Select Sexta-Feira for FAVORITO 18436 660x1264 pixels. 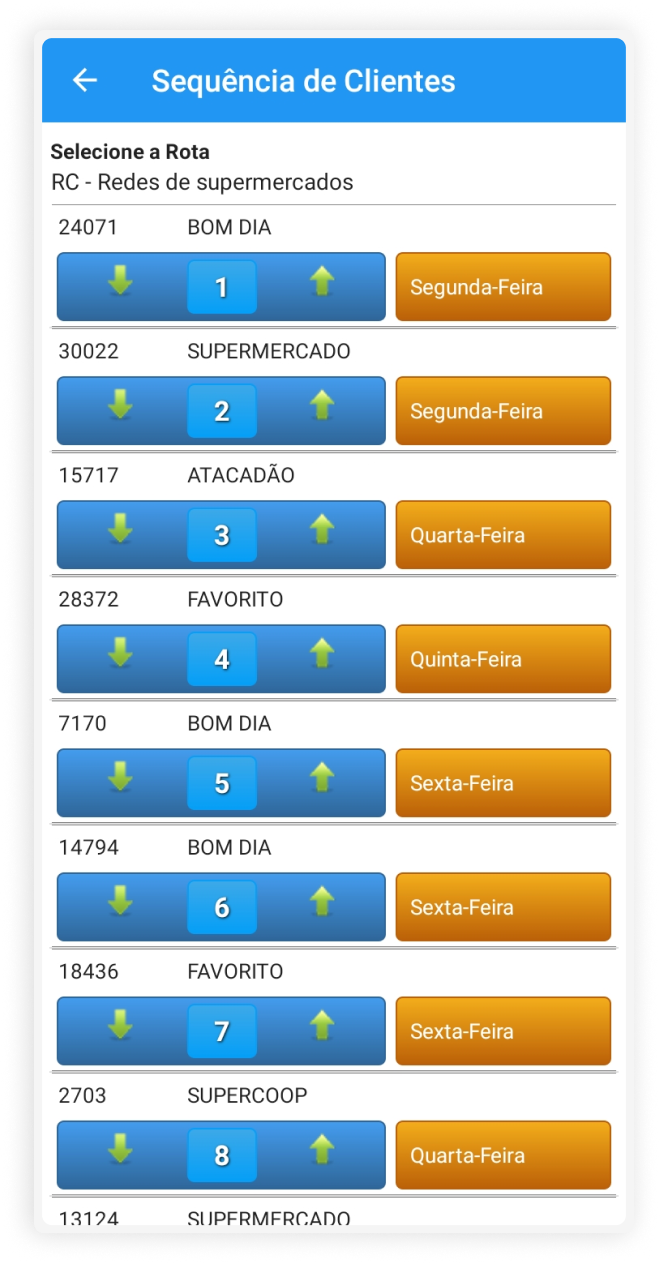tap(502, 1031)
